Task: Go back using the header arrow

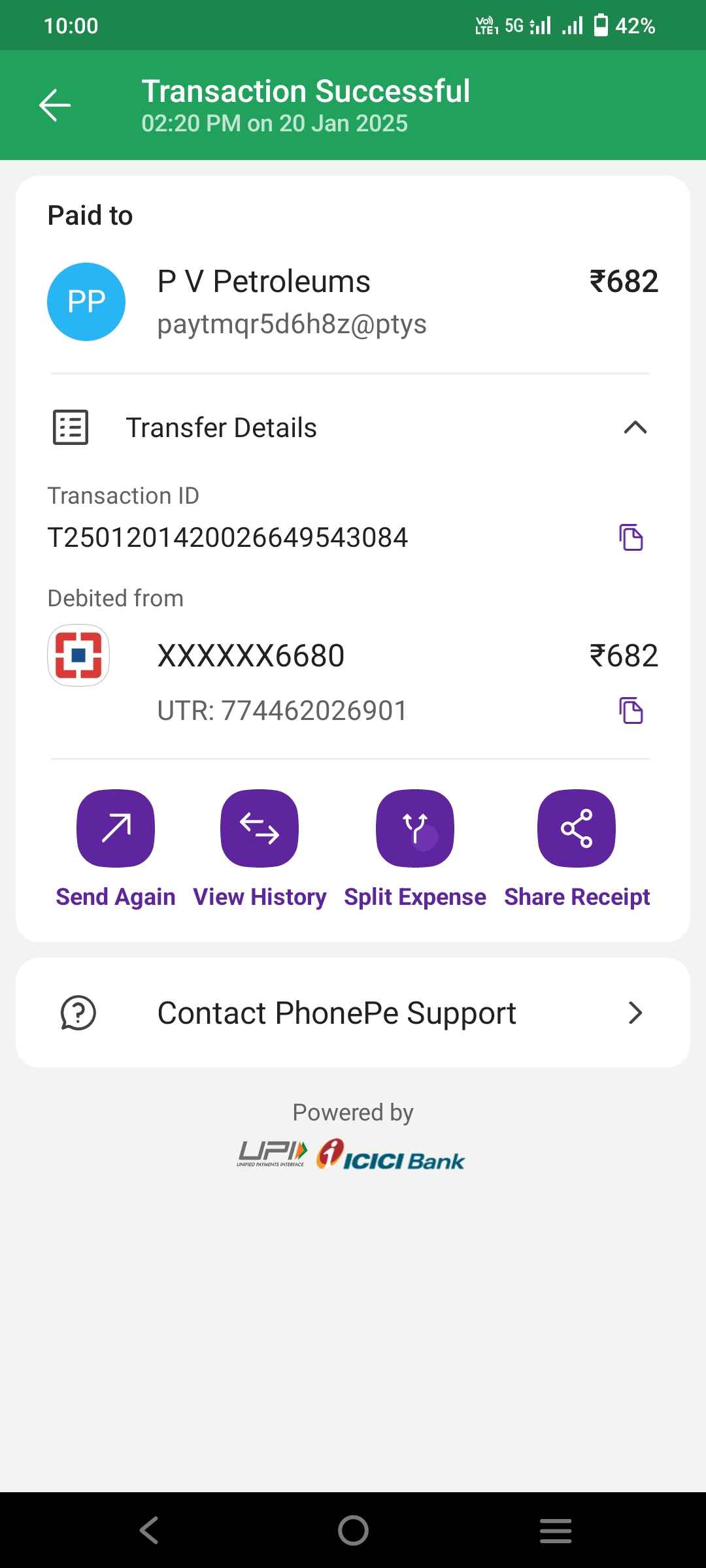Action: coord(55,105)
